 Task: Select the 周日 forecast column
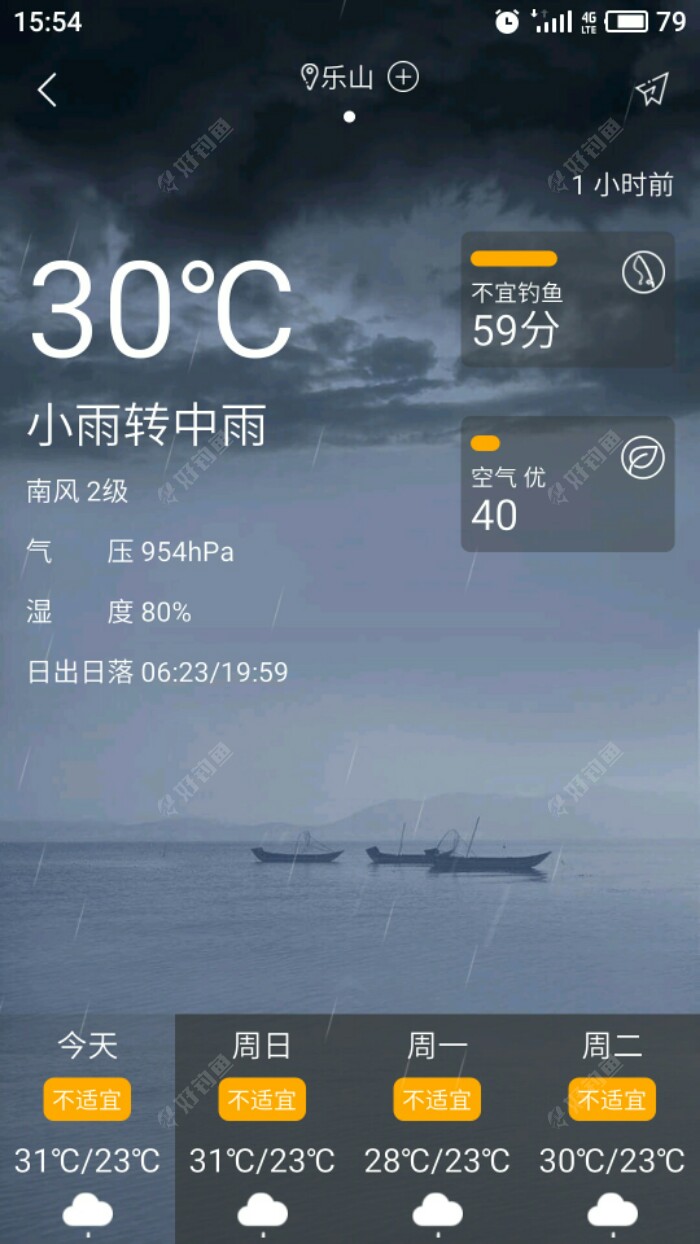[x=262, y=1128]
